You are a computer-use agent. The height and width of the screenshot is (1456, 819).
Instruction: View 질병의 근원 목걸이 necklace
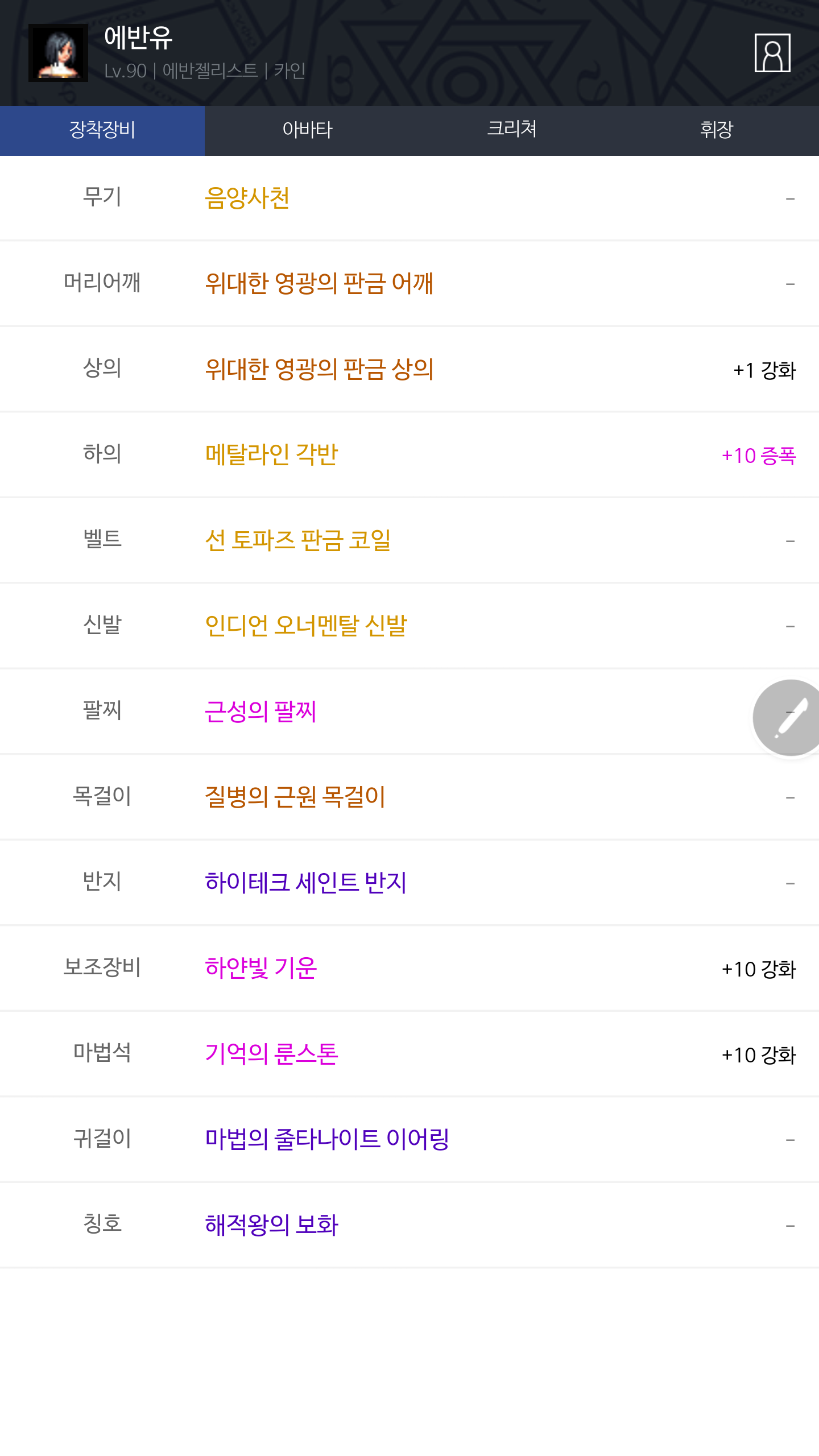point(295,797)
